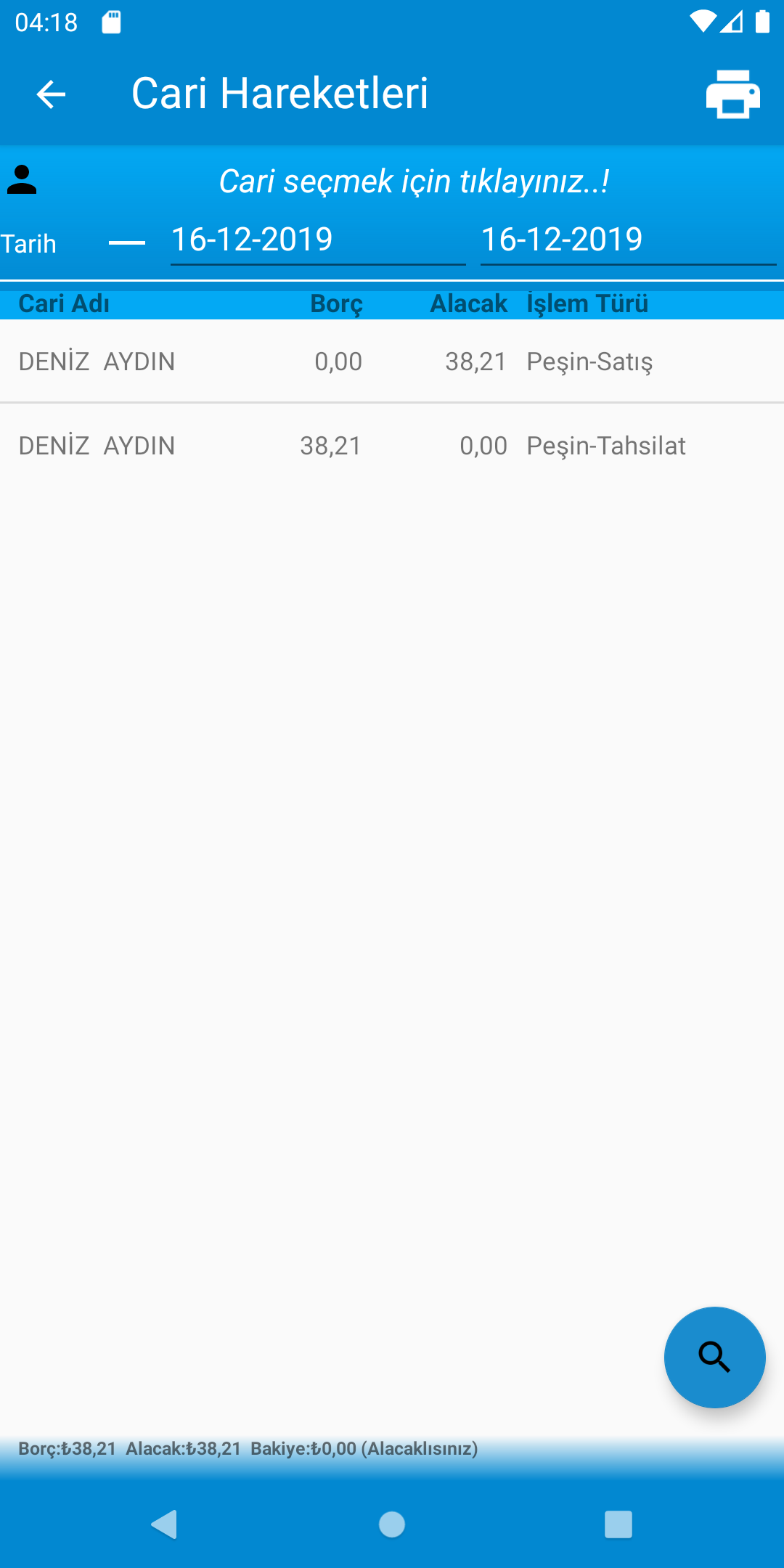This screenshot has width=784, height=1568.
Task: Open the end date field
Action: point(627,240)
